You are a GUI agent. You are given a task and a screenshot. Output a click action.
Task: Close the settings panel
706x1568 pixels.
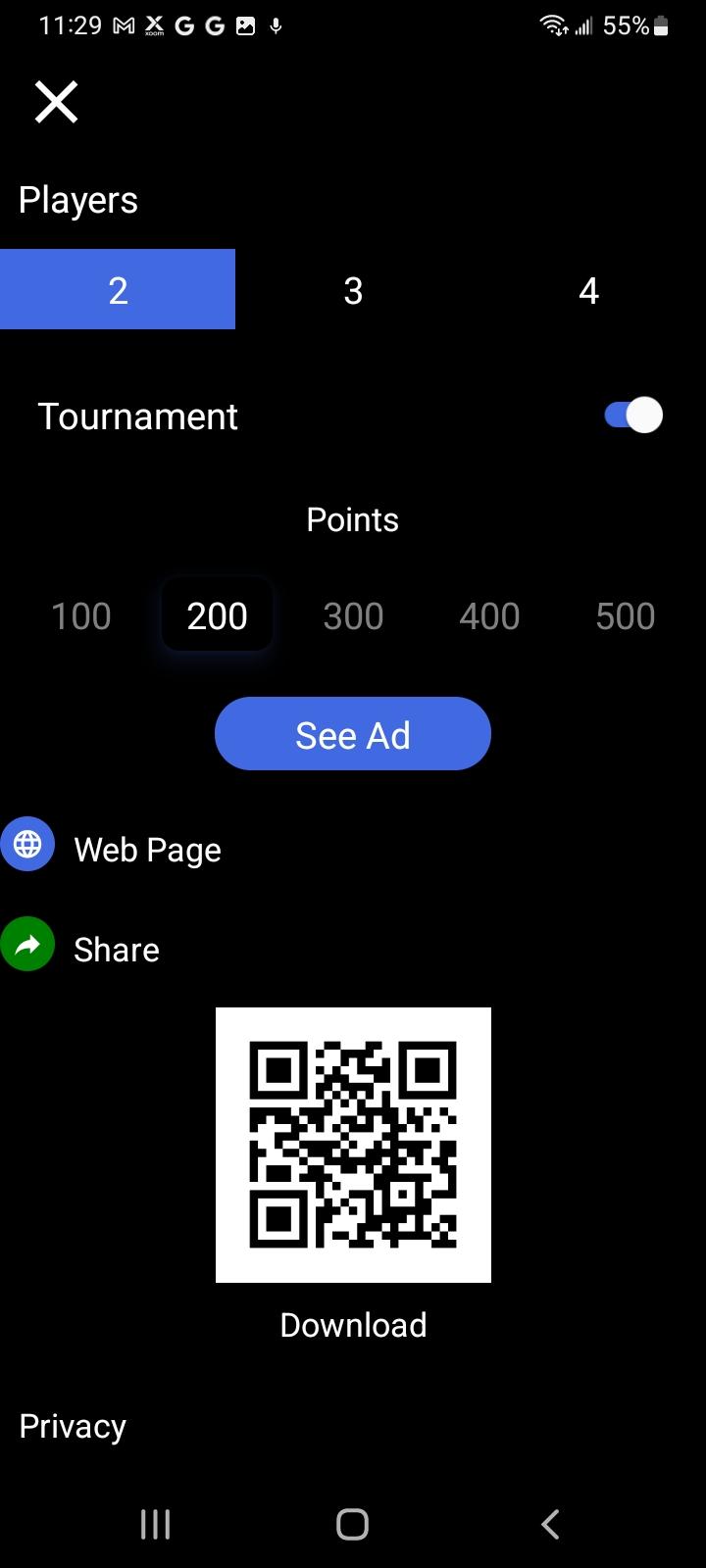click(56, 102)
